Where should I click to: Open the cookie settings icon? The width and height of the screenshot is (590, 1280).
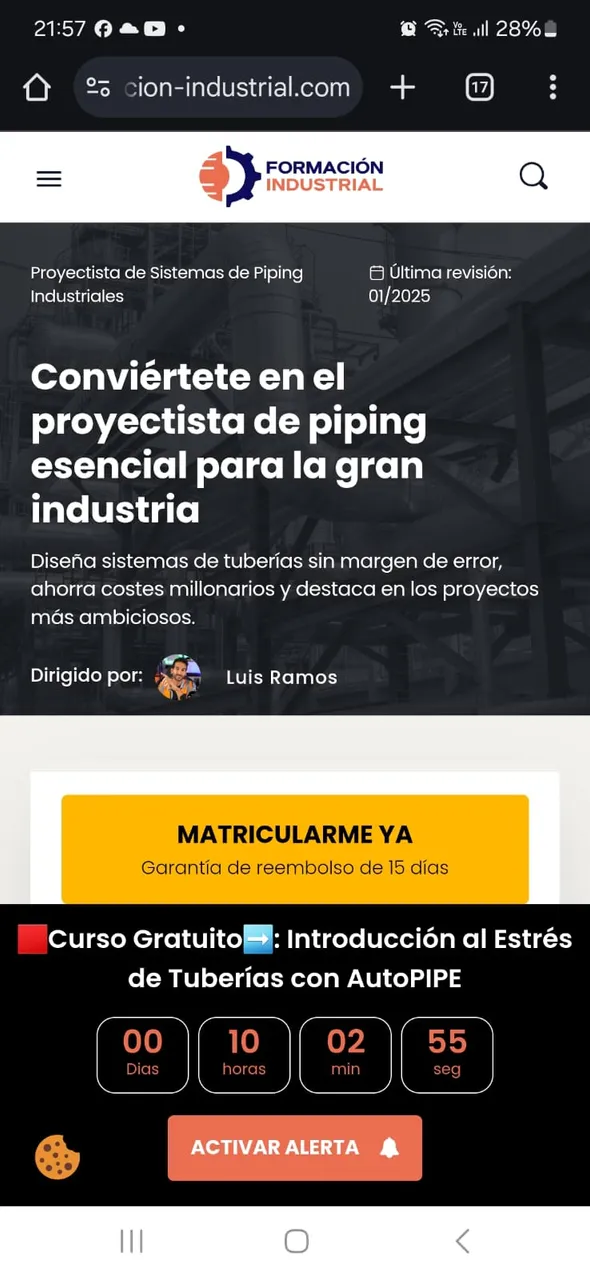coord(57,1158)
